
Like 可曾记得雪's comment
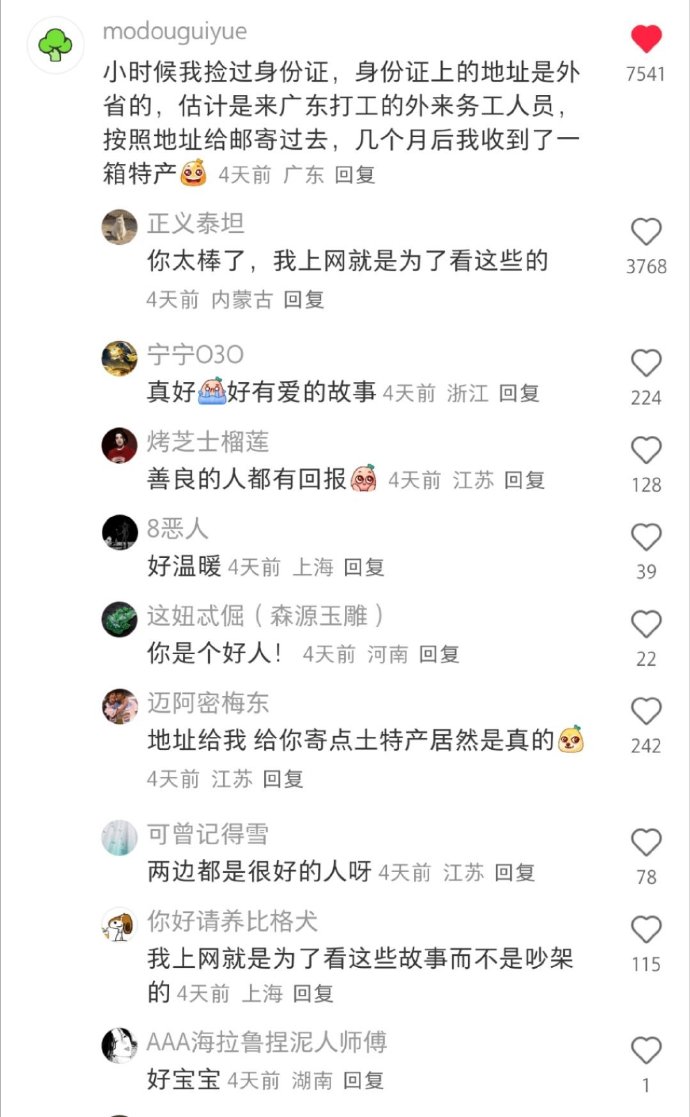[x=647, y=843]
